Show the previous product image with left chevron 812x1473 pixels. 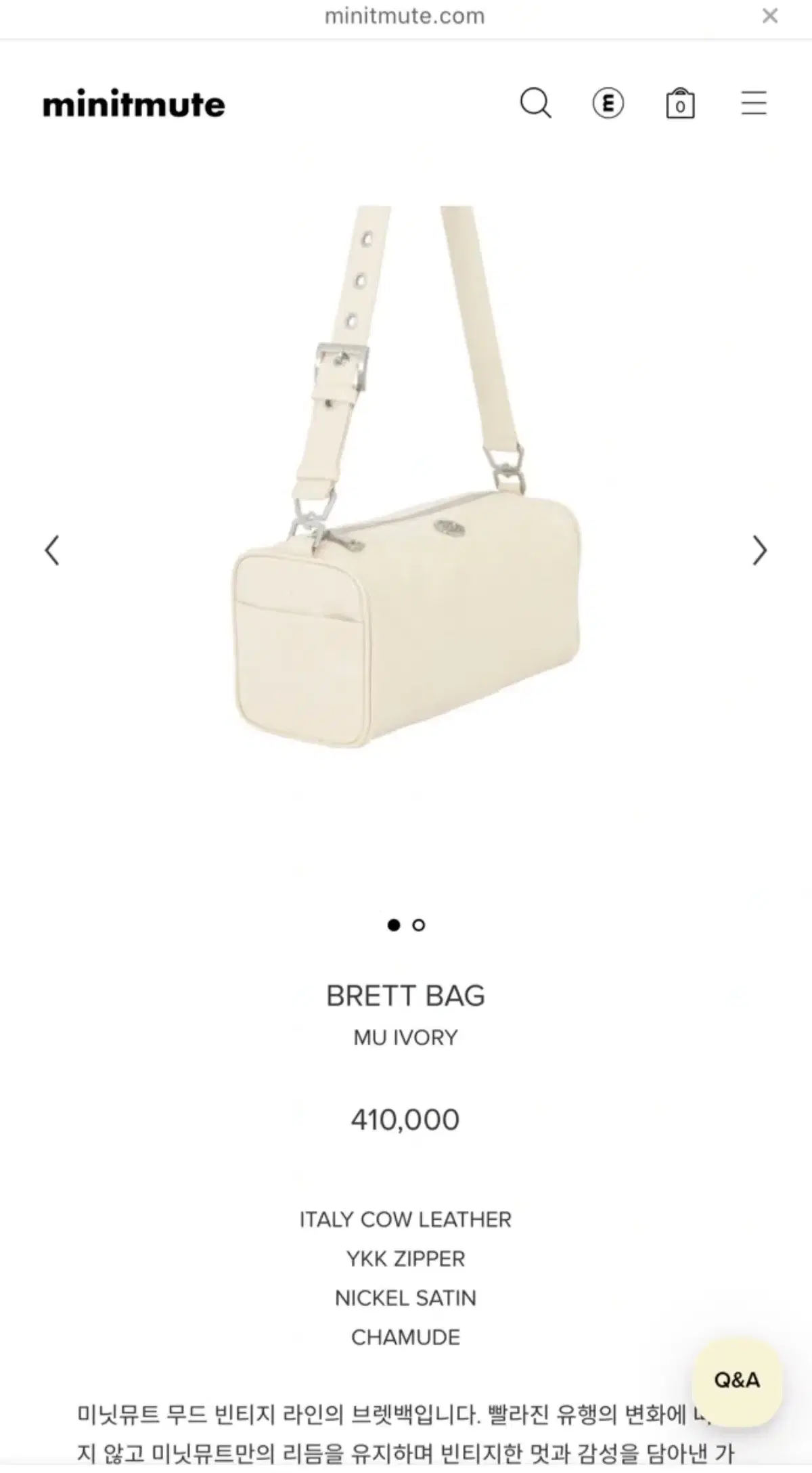53,550
